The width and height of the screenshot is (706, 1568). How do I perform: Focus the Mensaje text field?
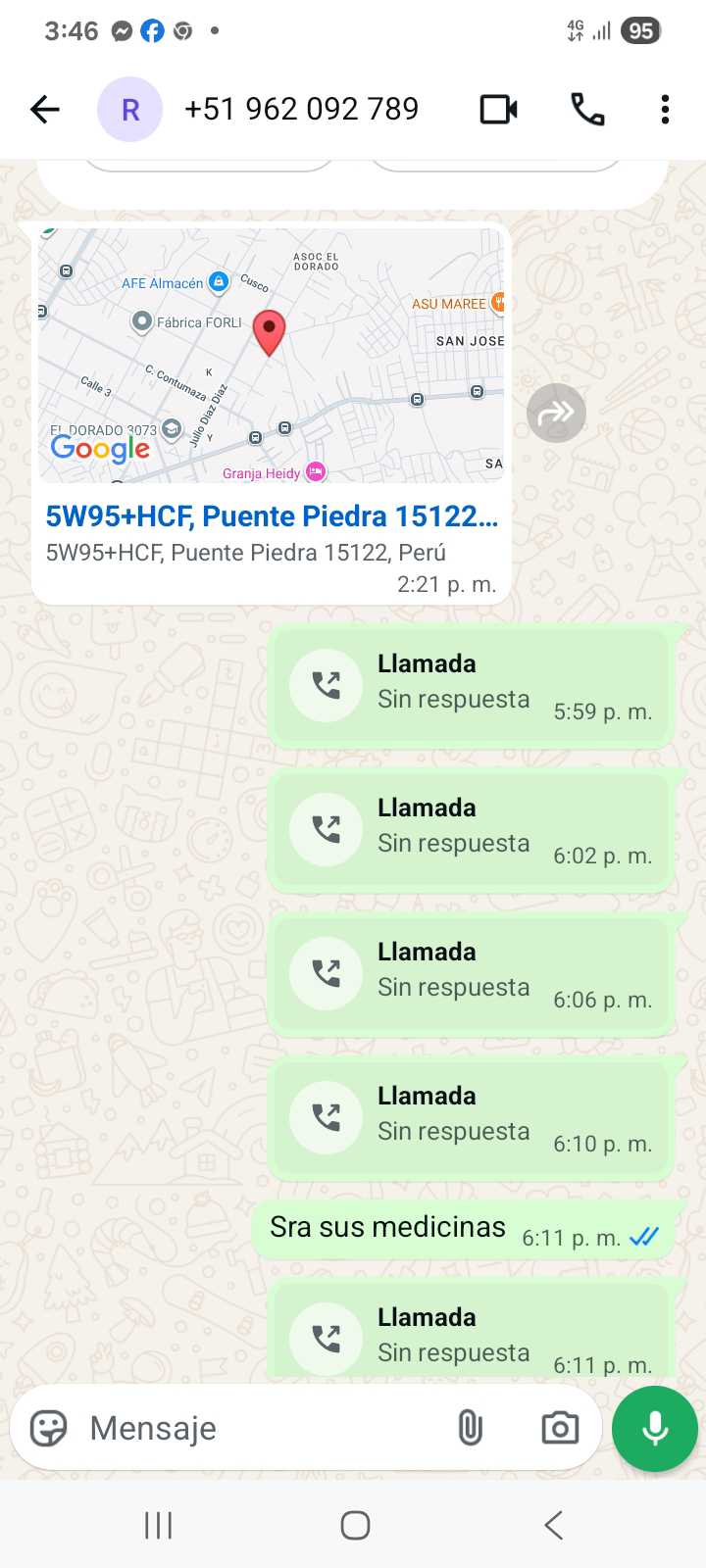255,1428
